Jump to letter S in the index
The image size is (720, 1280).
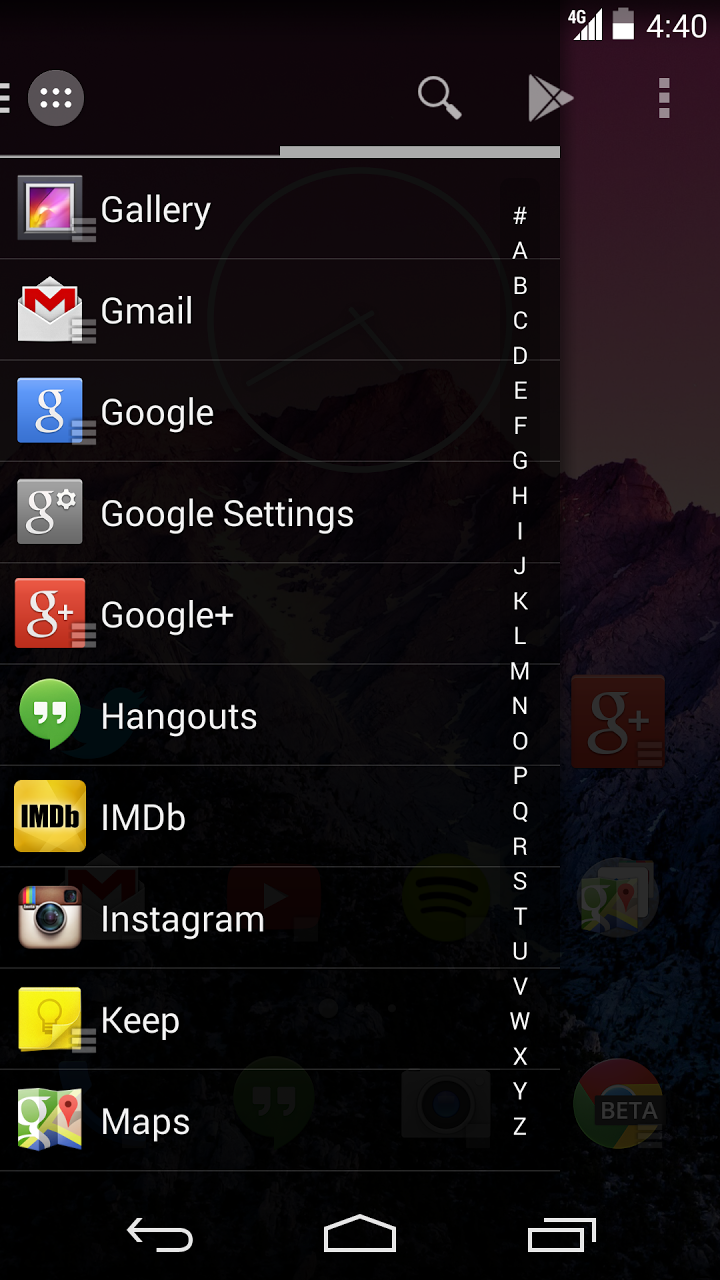tap(520, 881)
